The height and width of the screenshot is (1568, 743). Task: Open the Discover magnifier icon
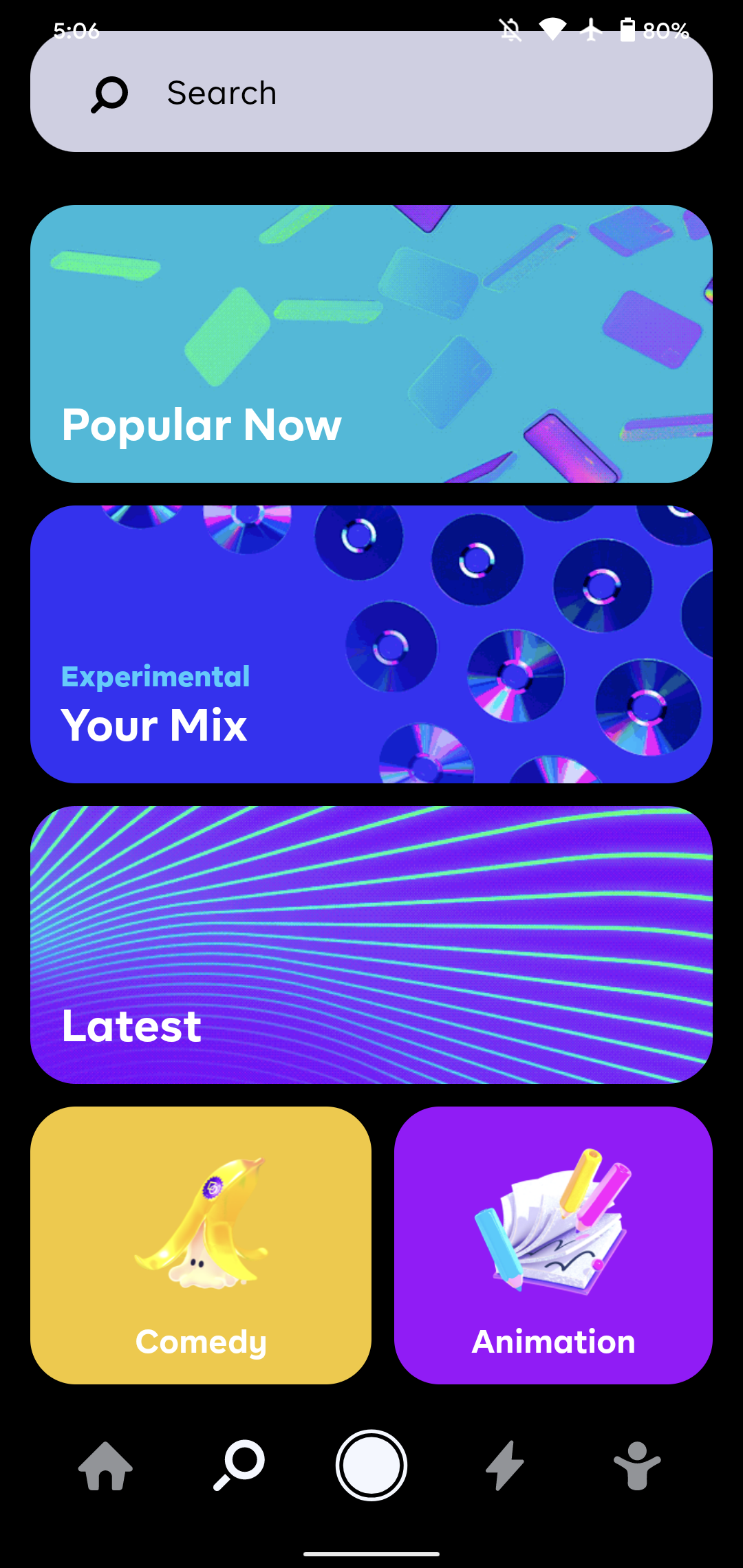[x=237, y=1465]
